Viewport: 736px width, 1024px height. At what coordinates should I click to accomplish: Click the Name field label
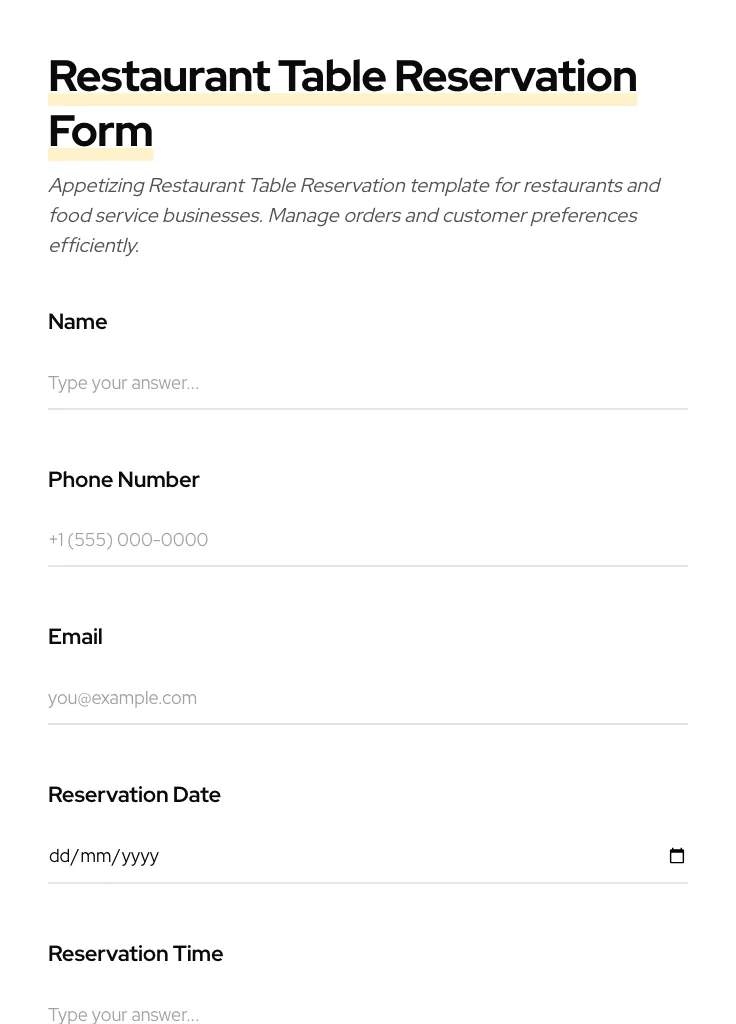point(77,322)
